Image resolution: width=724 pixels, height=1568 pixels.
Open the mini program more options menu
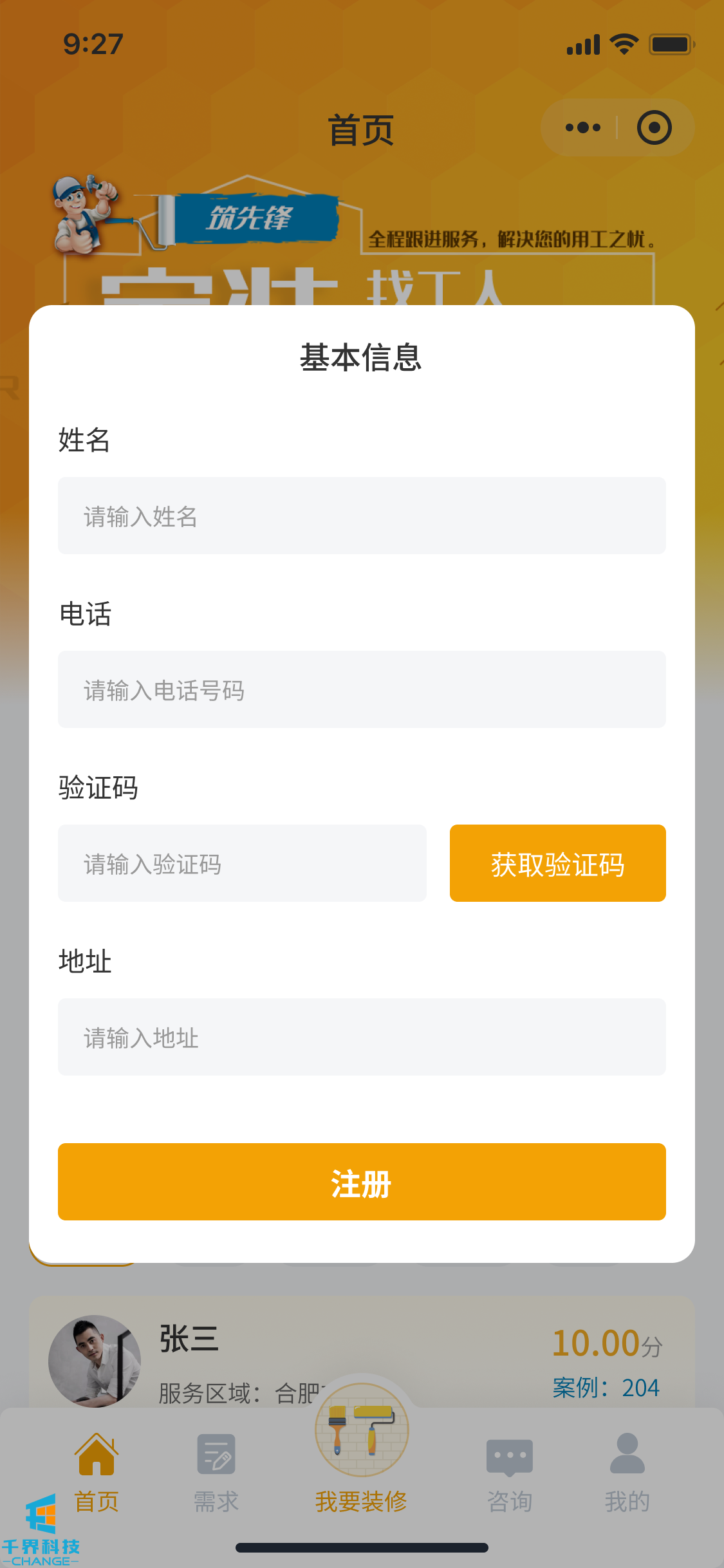click(x=582, y=127)
